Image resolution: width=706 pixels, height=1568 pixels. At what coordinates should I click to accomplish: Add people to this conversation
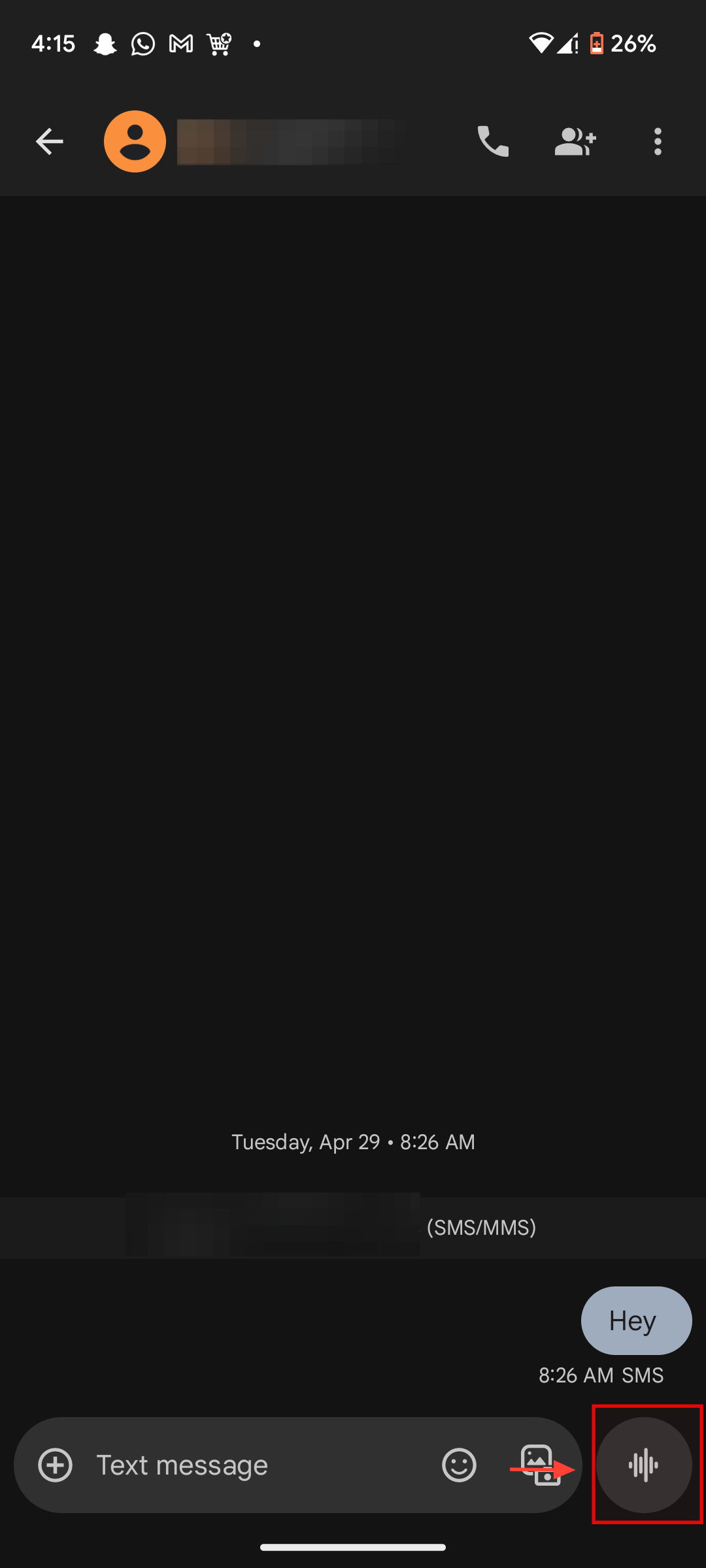(x=575, y=141)
